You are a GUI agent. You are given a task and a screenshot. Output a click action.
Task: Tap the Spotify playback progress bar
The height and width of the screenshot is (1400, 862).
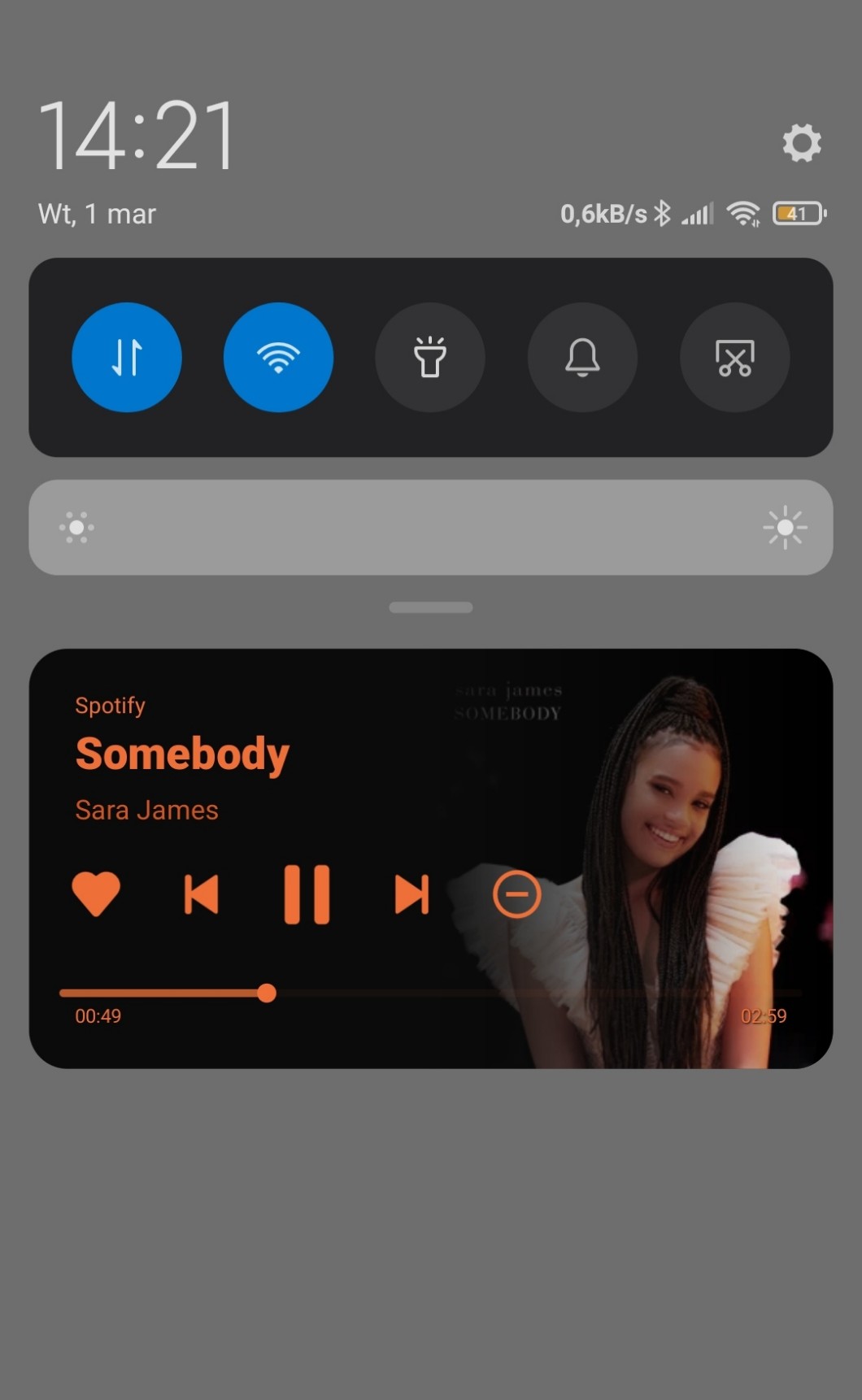pyautogui.click(x=431, y=993)
